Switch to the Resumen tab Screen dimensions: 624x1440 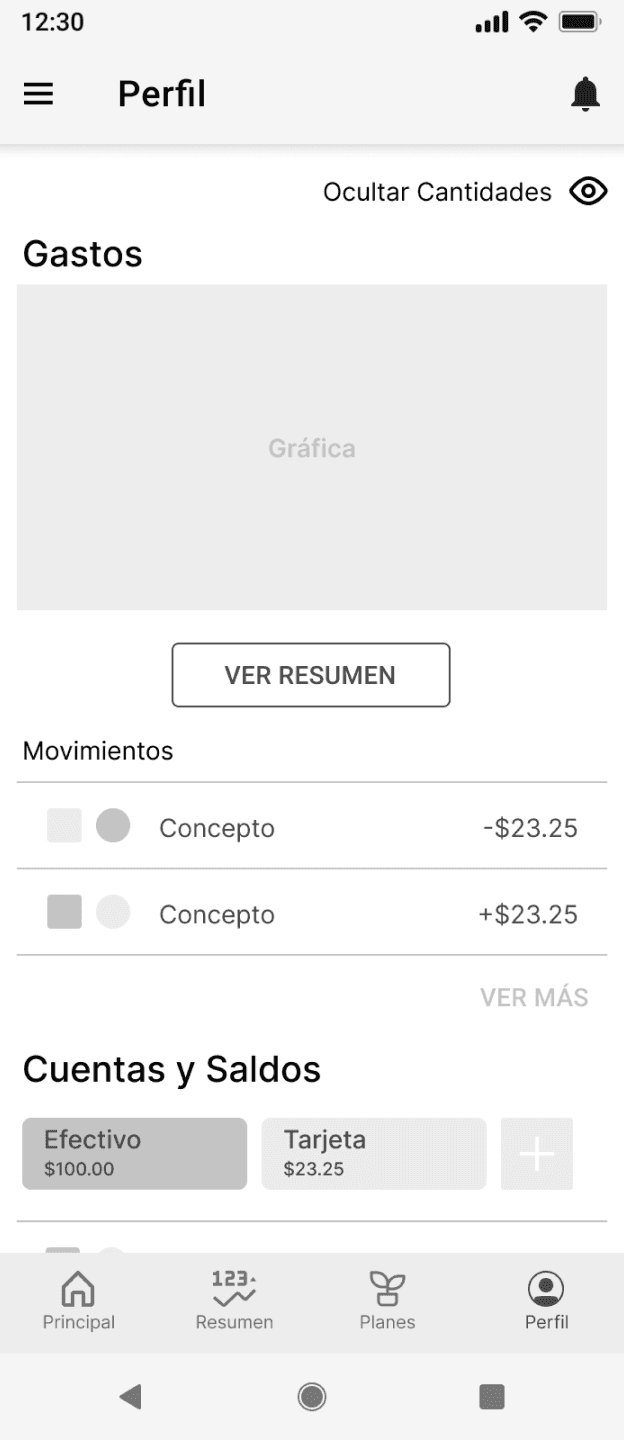pos(234,1302)
